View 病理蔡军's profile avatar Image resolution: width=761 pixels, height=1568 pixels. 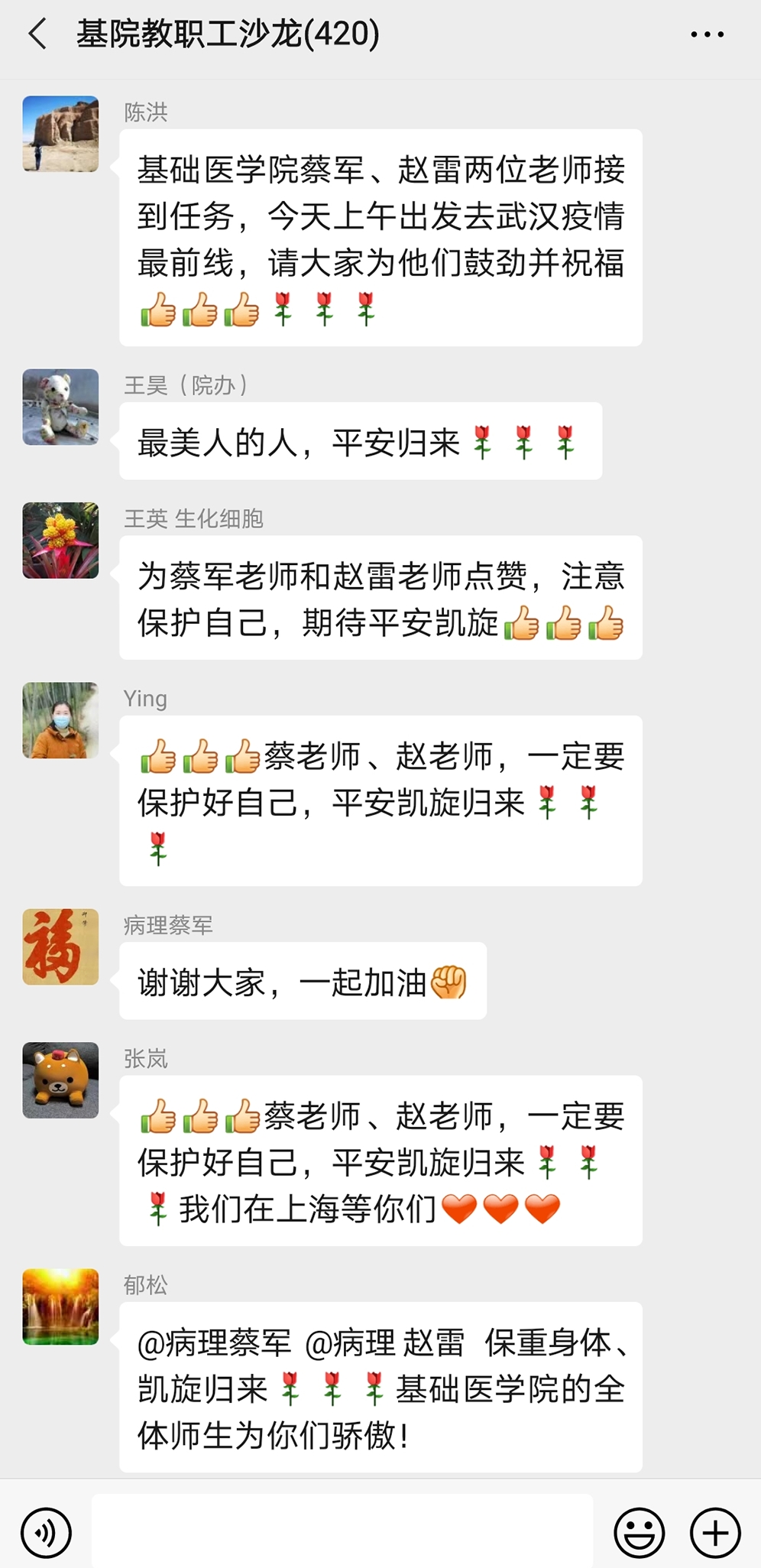(x=60, y=946)
